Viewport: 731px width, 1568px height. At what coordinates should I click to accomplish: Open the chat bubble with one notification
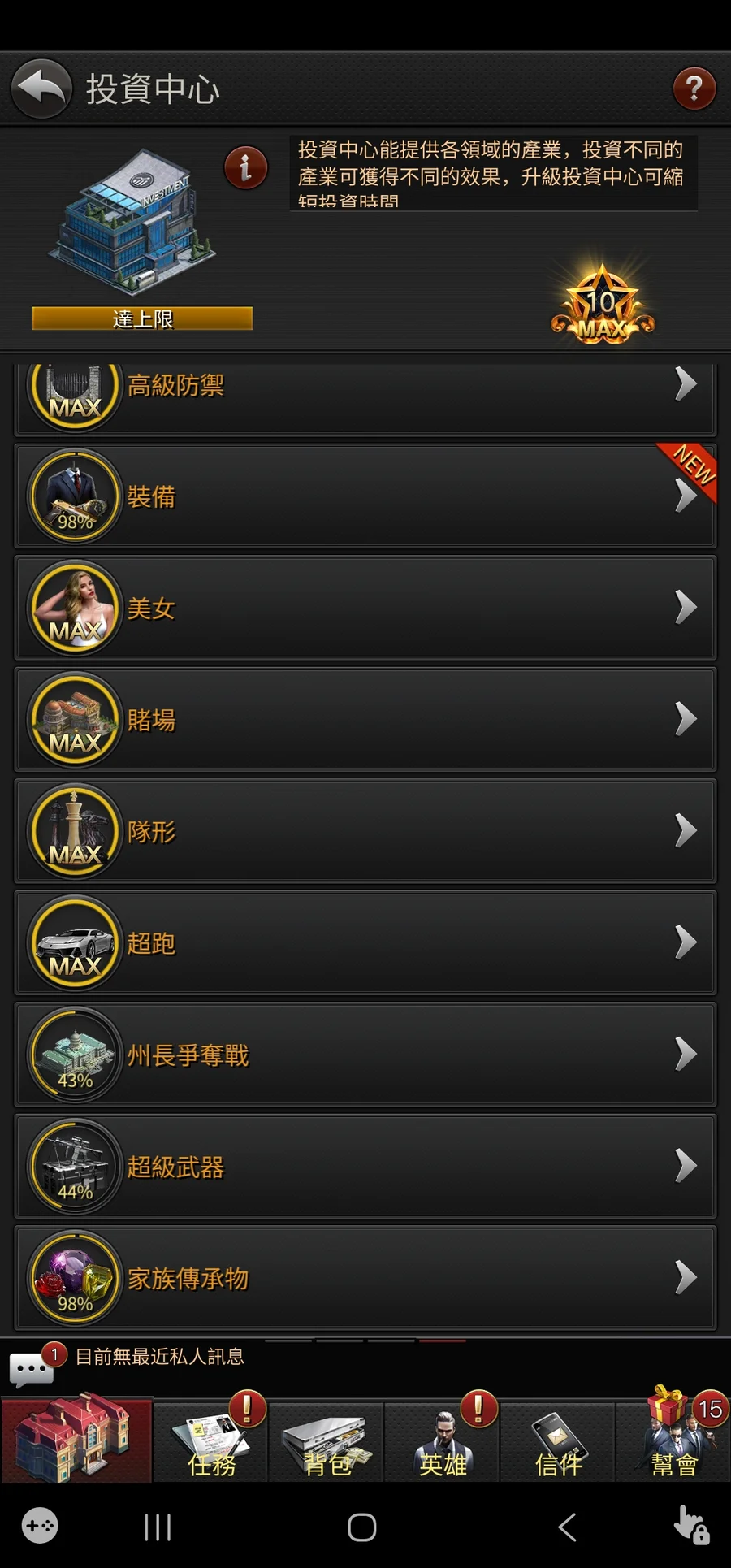click(32, 1369)
